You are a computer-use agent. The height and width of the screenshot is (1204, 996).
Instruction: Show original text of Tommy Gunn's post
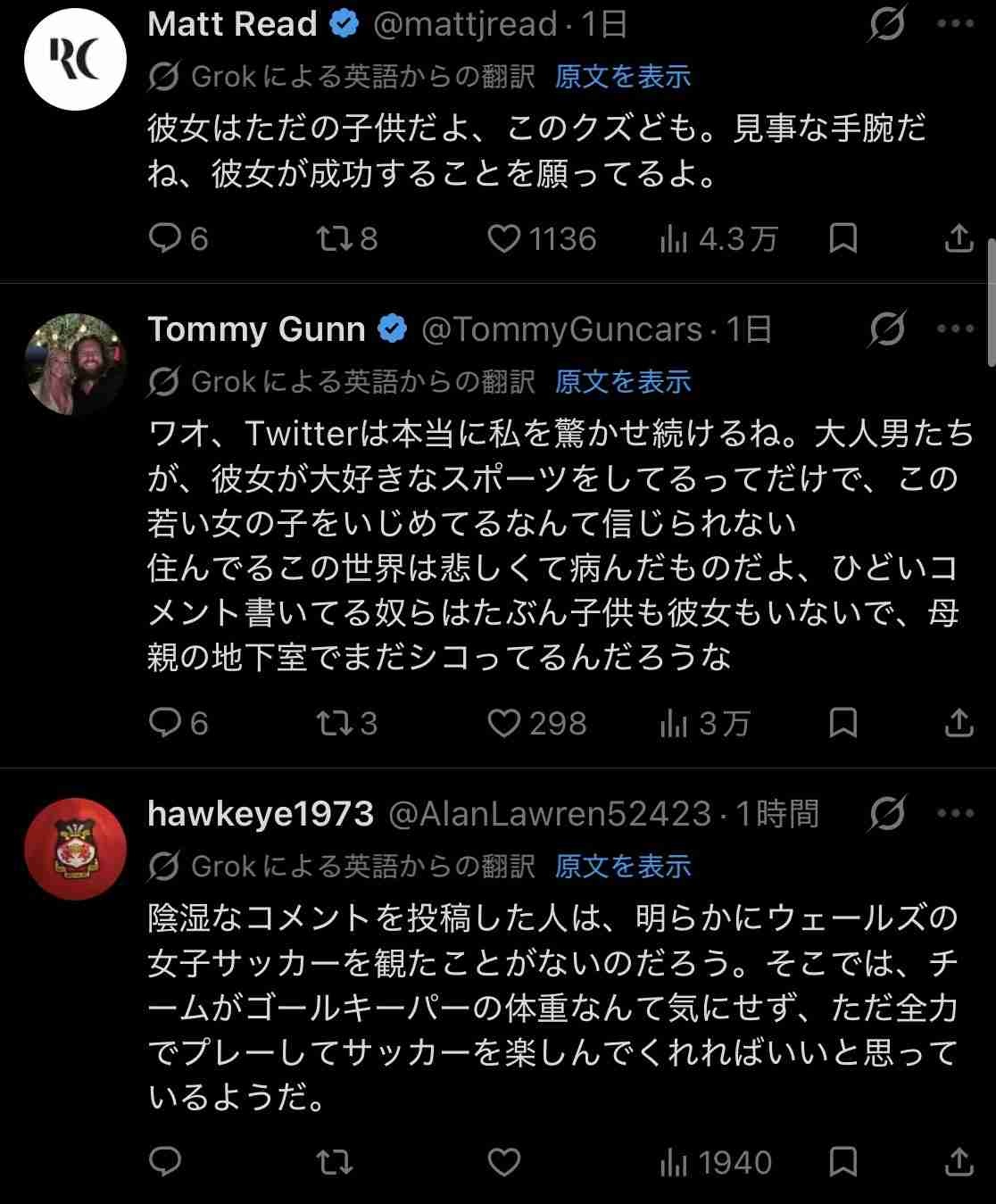[622, 382]
